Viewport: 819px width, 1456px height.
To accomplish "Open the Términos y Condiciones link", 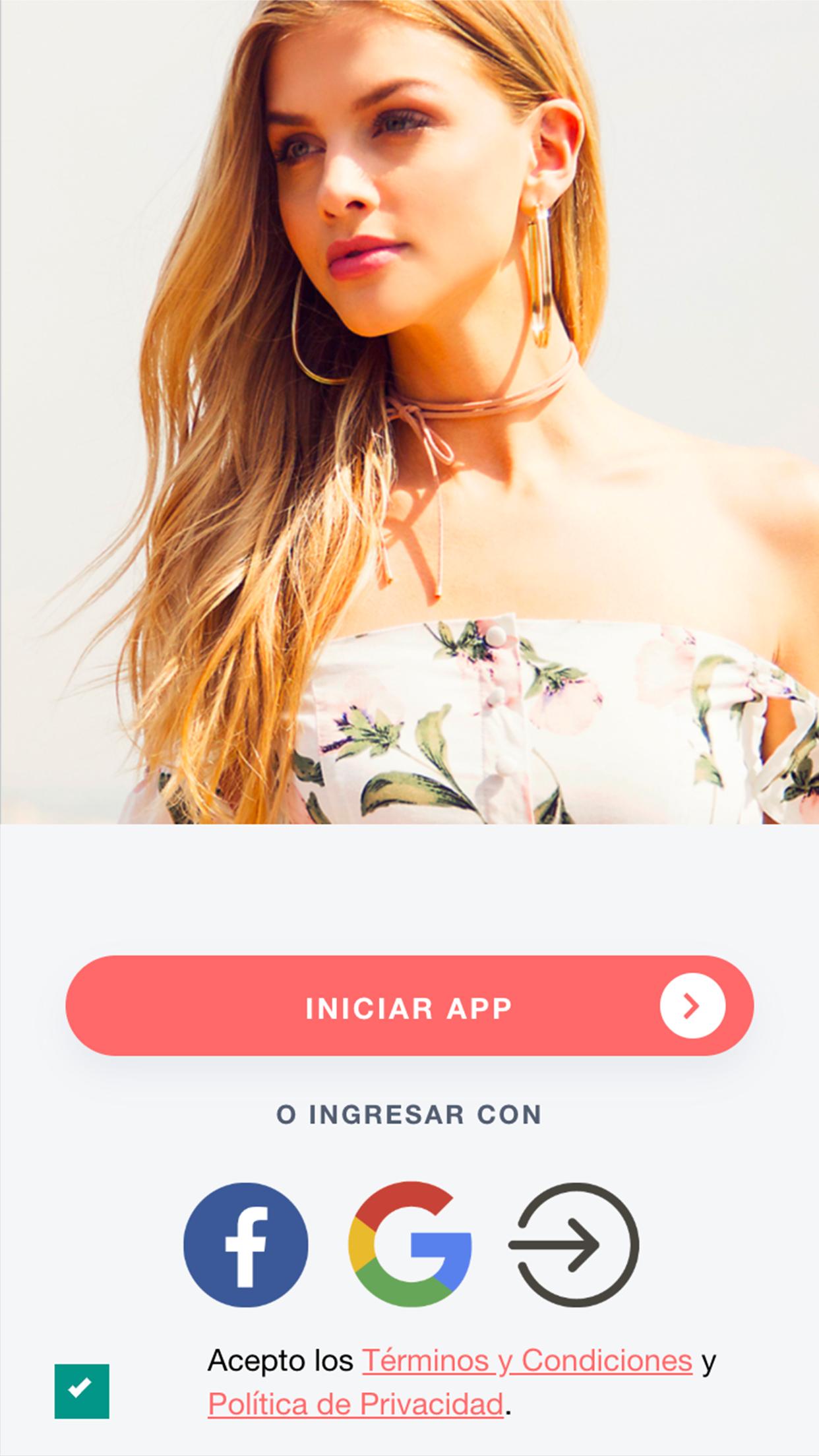I will (527, 1360).
